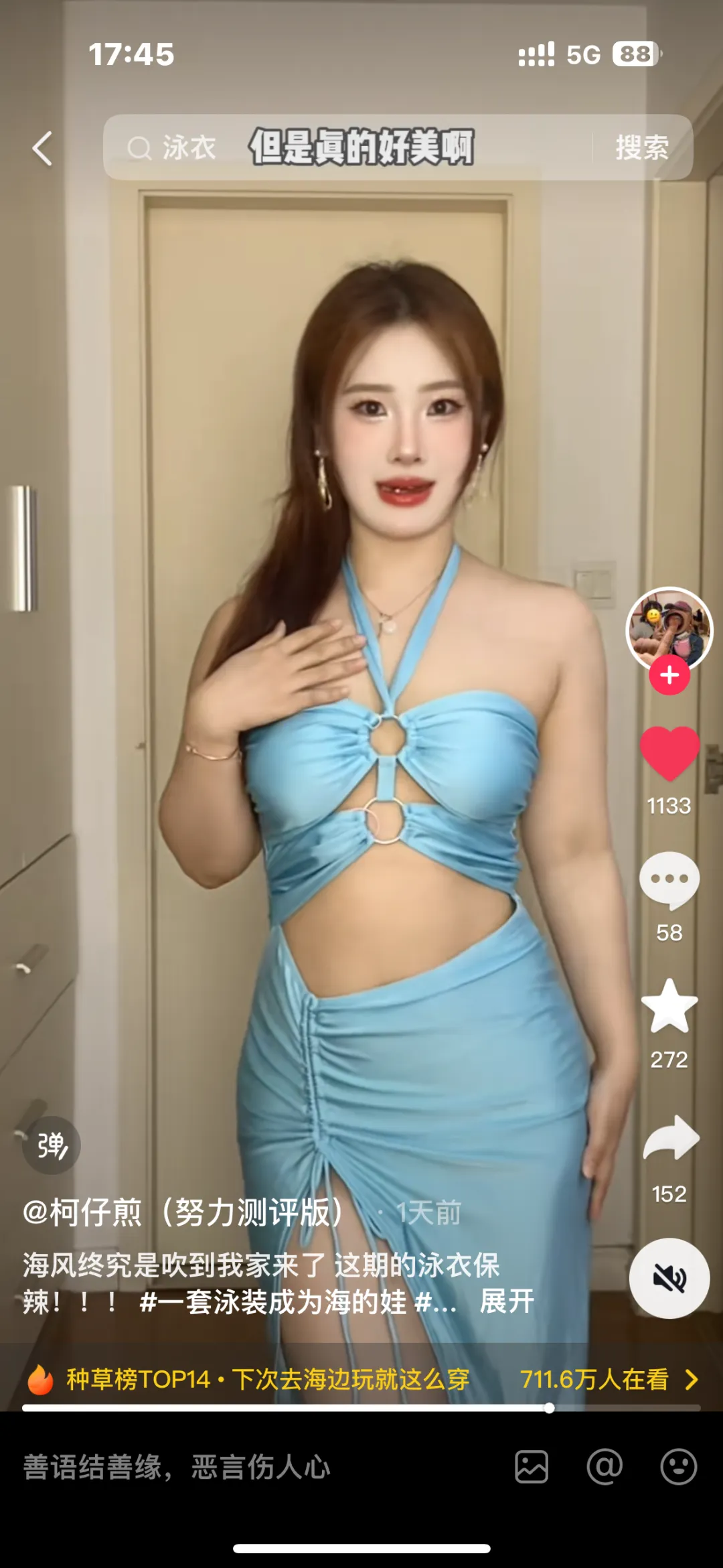The image size is (723, 1568).
Task: Toggle the 弹 danmaku button
Action: click(52, 1145)
